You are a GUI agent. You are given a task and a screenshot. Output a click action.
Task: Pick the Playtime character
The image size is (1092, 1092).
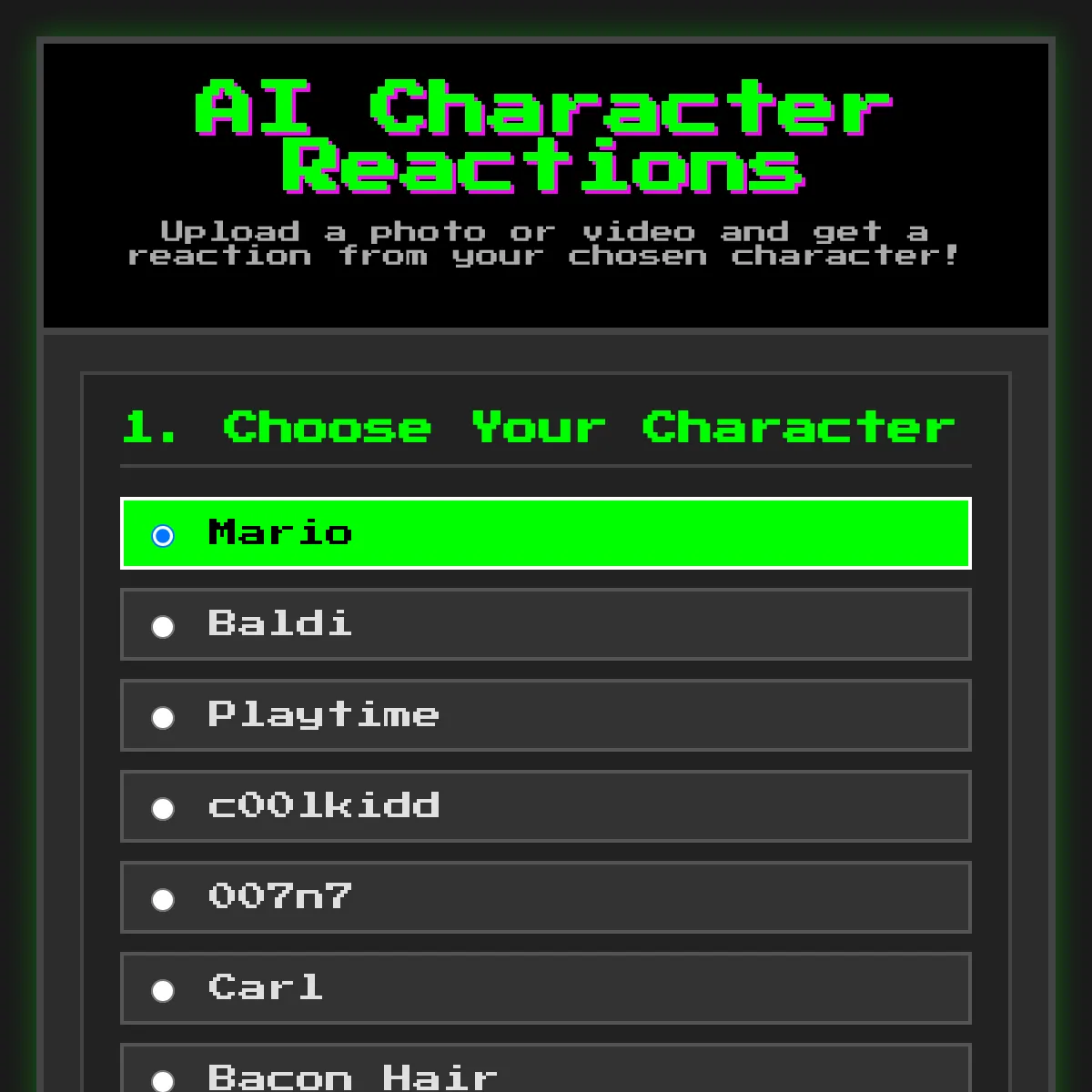[163, 717]
